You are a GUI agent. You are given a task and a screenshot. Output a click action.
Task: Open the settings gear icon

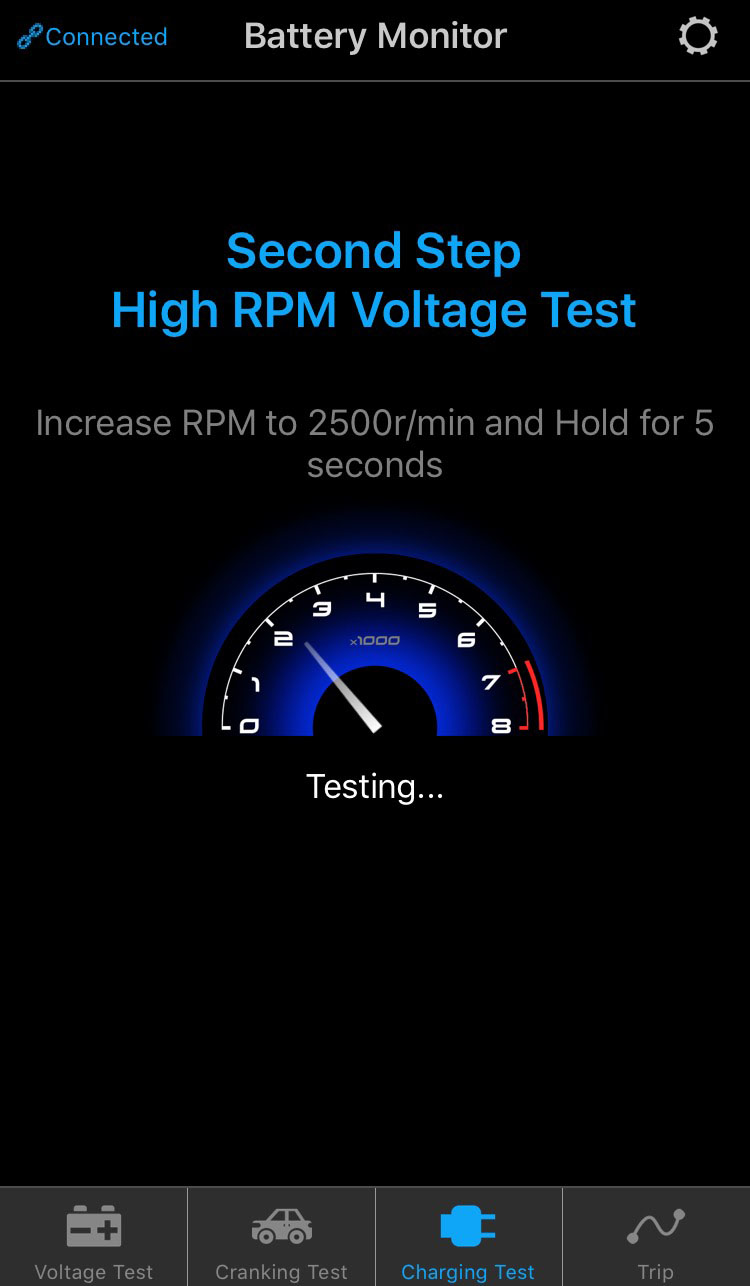point(698,37)
